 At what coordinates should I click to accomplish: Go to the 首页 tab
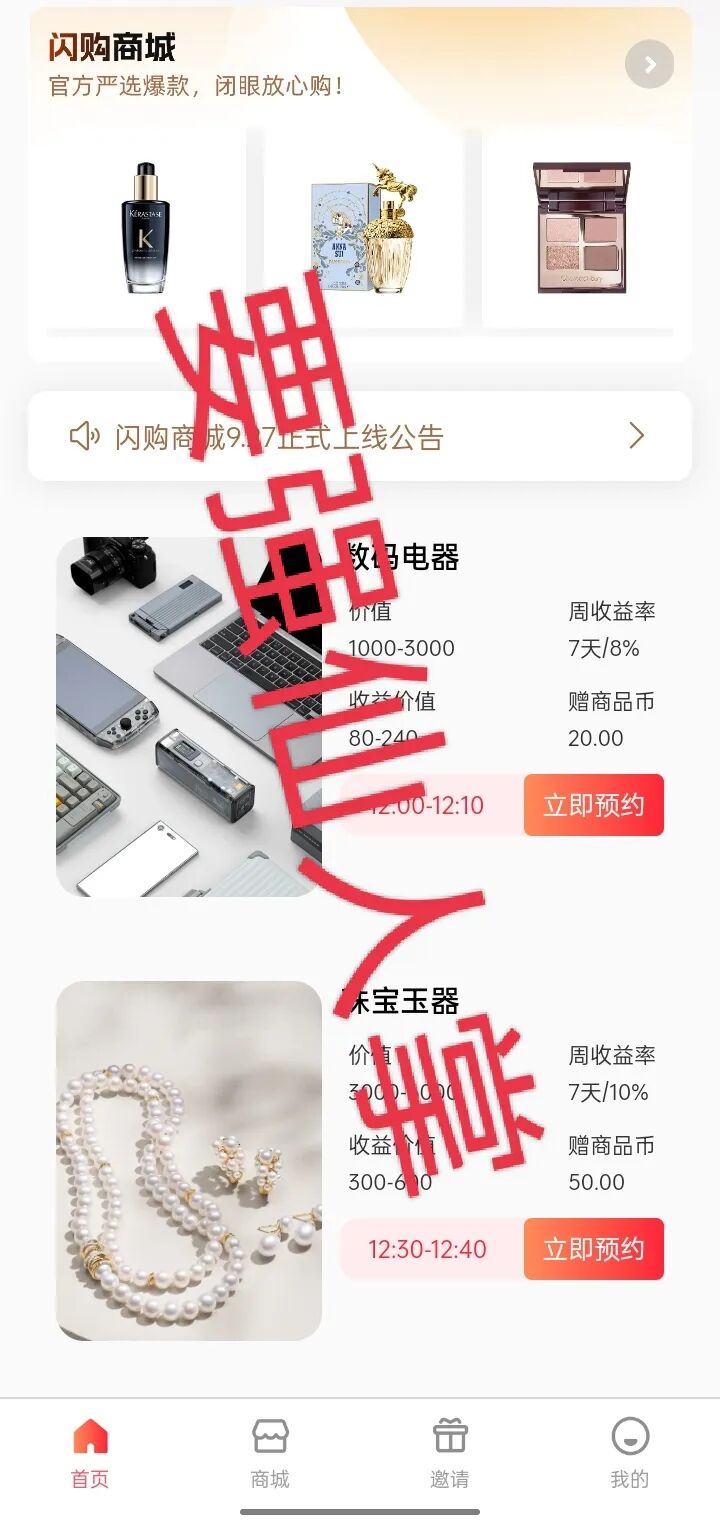click(90, 1453)
